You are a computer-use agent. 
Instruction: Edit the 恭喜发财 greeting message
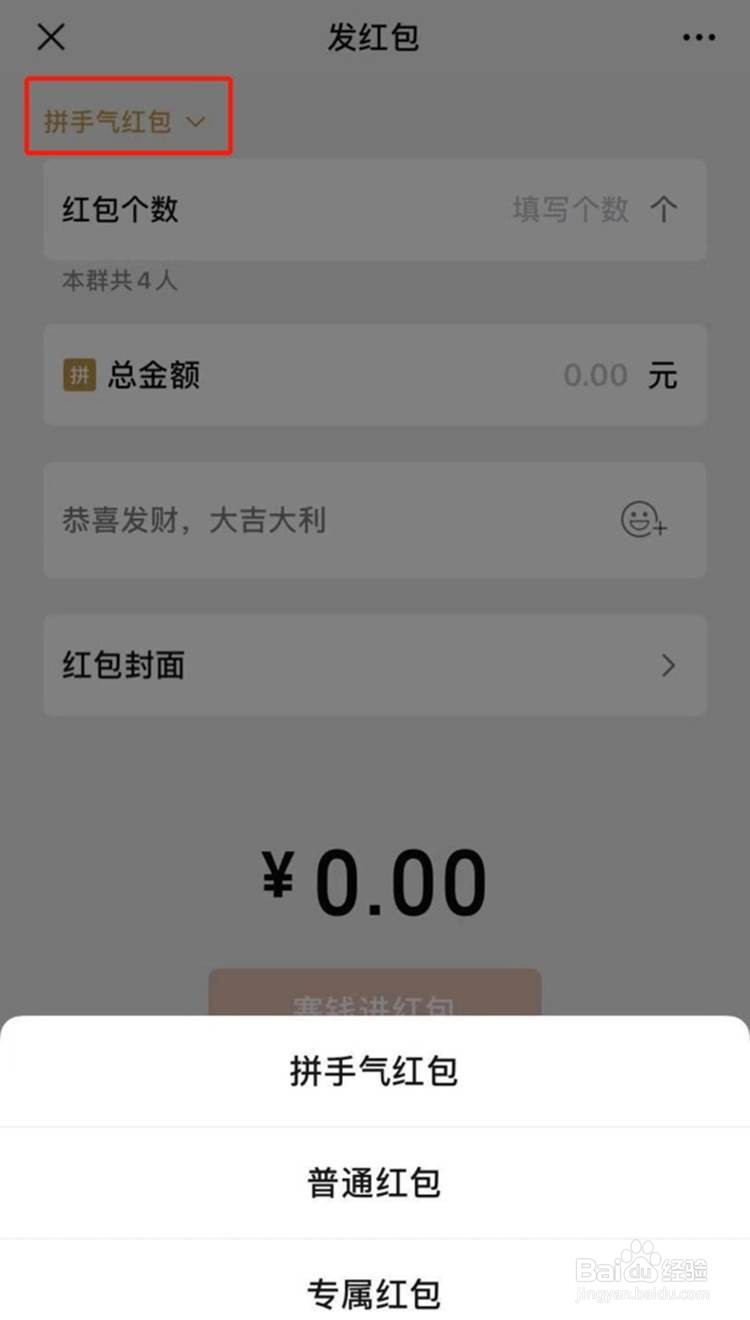(x=330, y=520)
